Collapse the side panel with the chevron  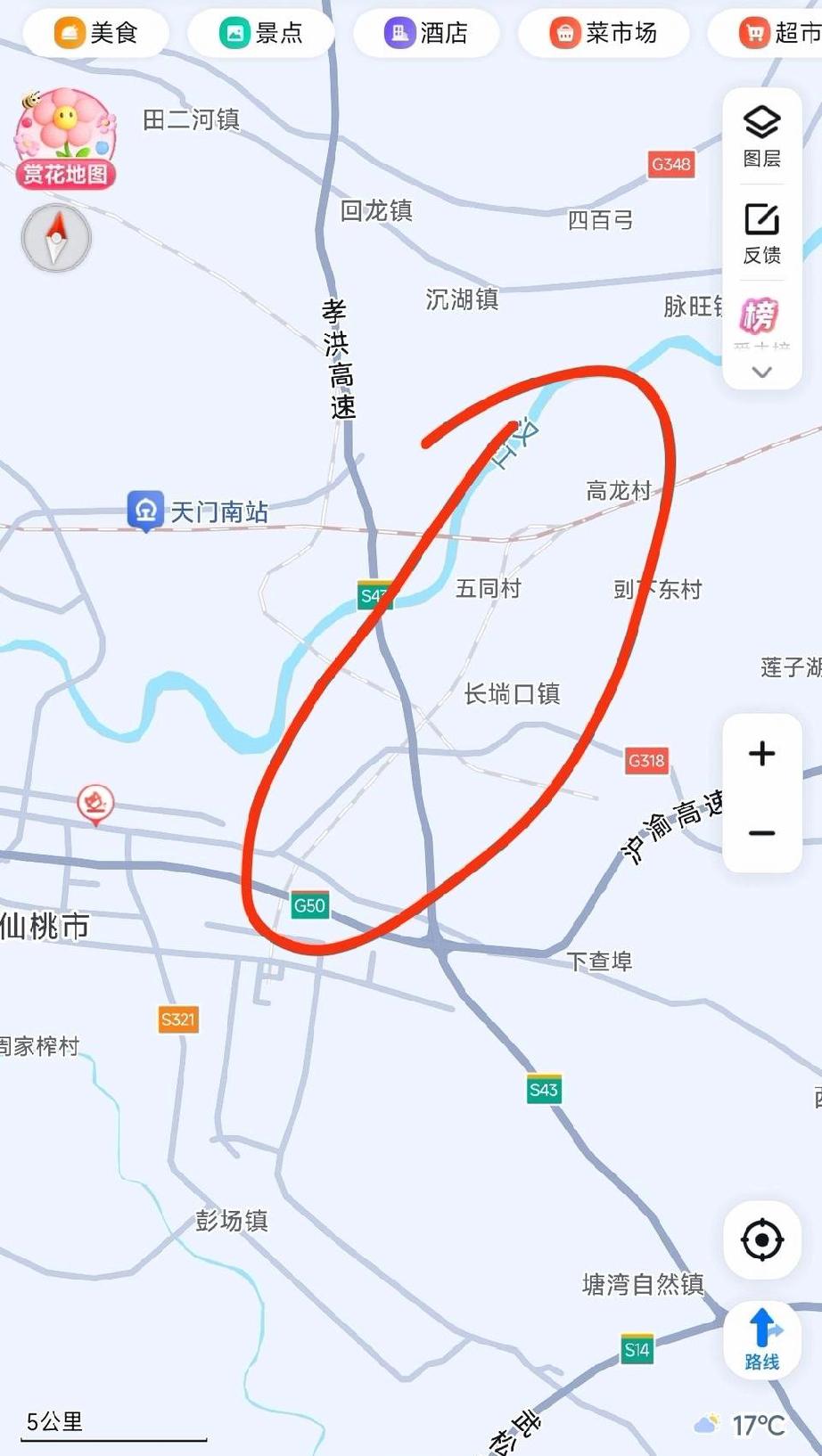point(760,373)
